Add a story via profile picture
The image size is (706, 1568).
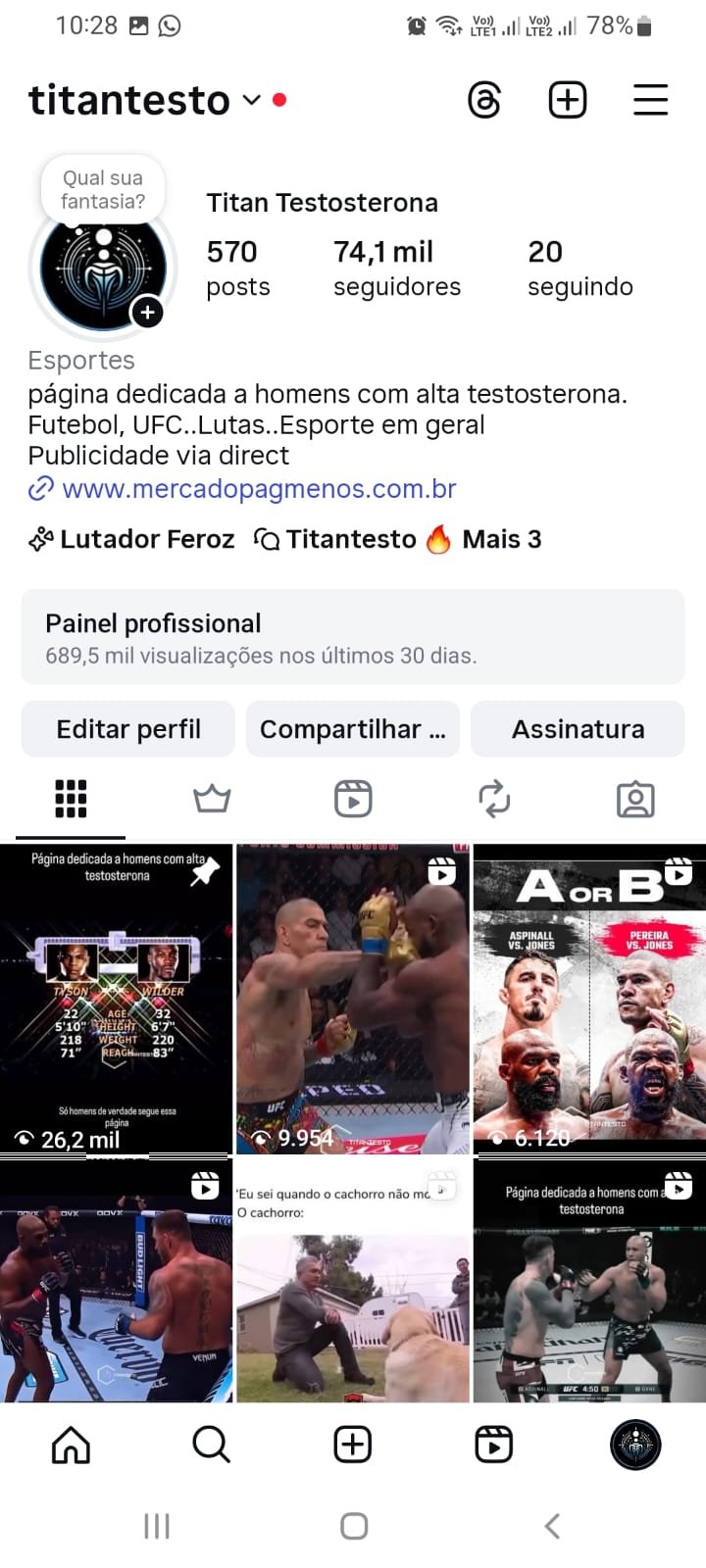147,312
